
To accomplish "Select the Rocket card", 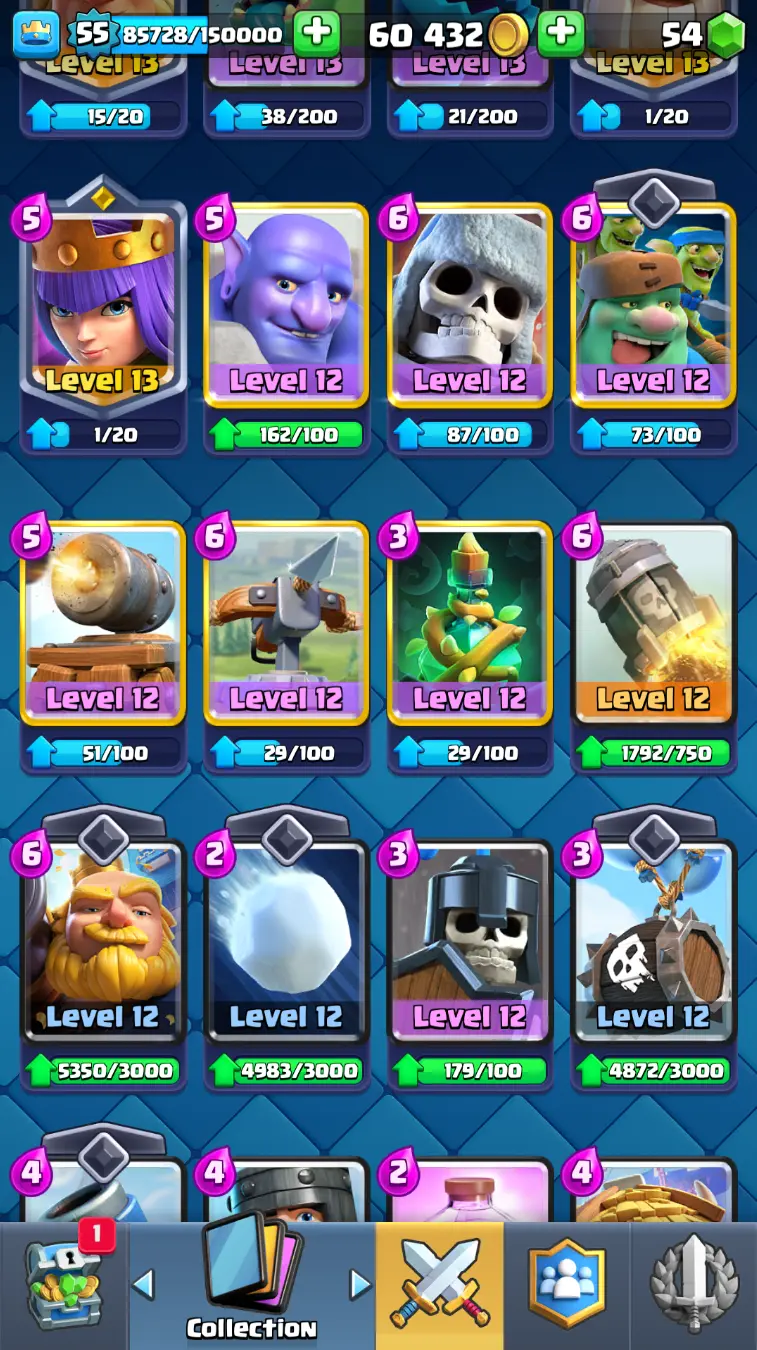I will 653,622.
